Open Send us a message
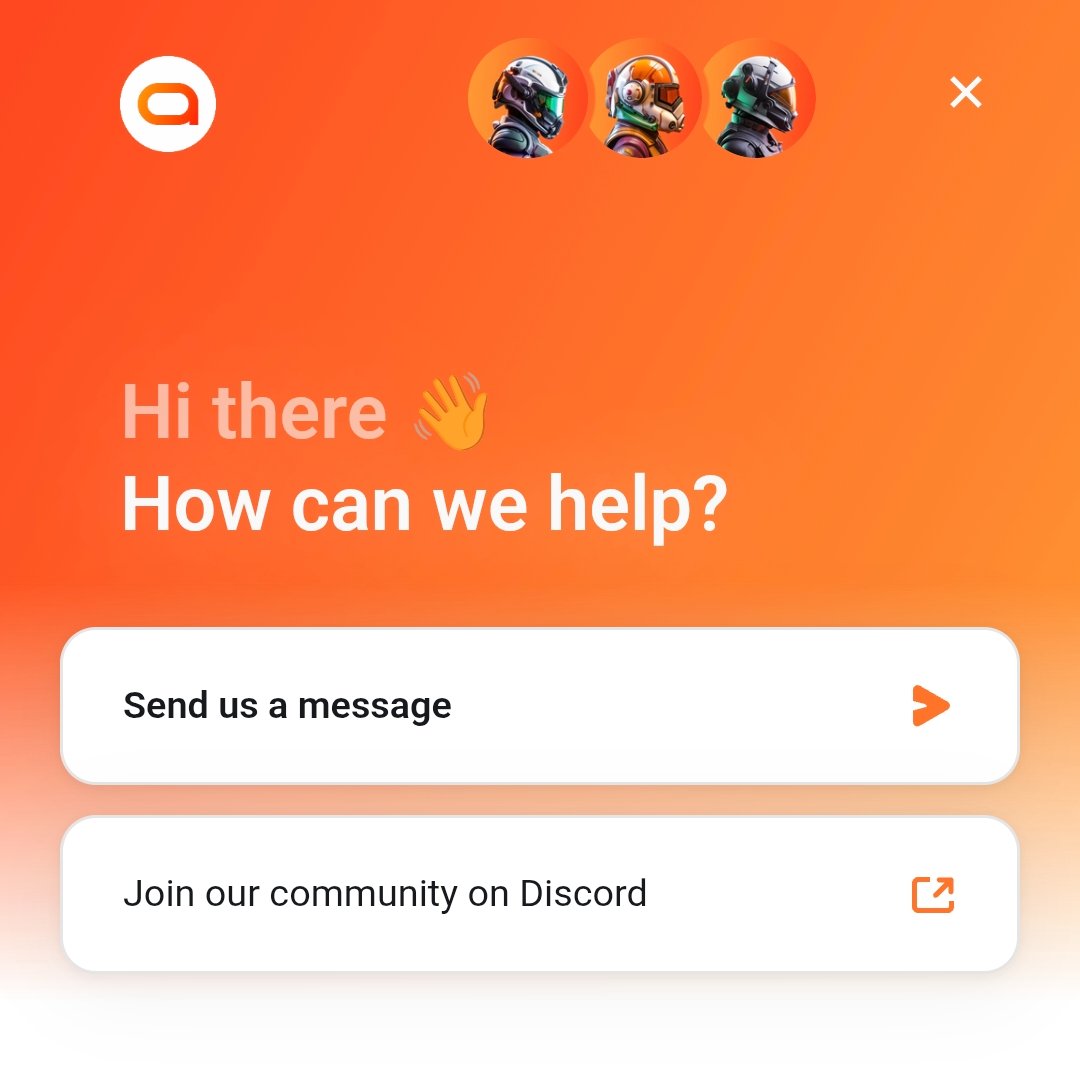 [540, 706]
